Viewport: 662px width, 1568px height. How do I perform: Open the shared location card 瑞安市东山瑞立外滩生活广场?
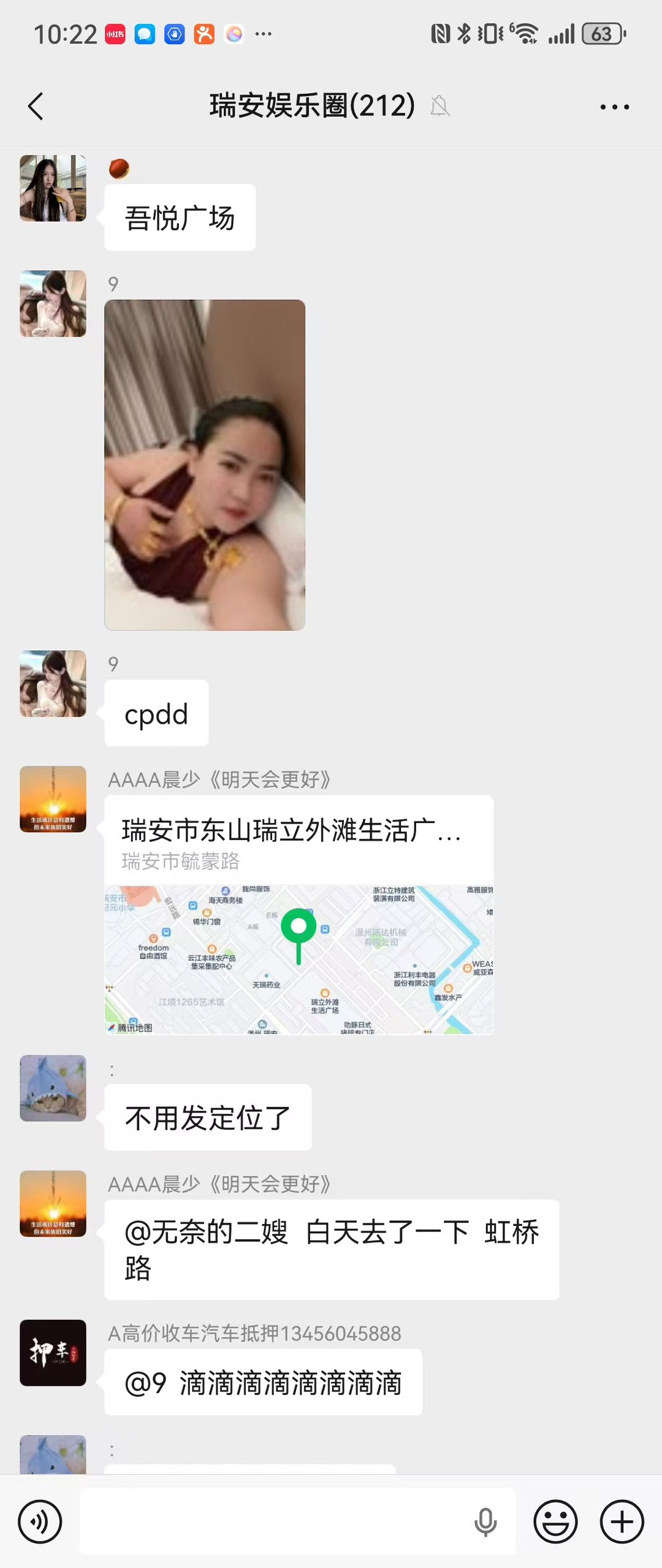click(x=299, y=914)
